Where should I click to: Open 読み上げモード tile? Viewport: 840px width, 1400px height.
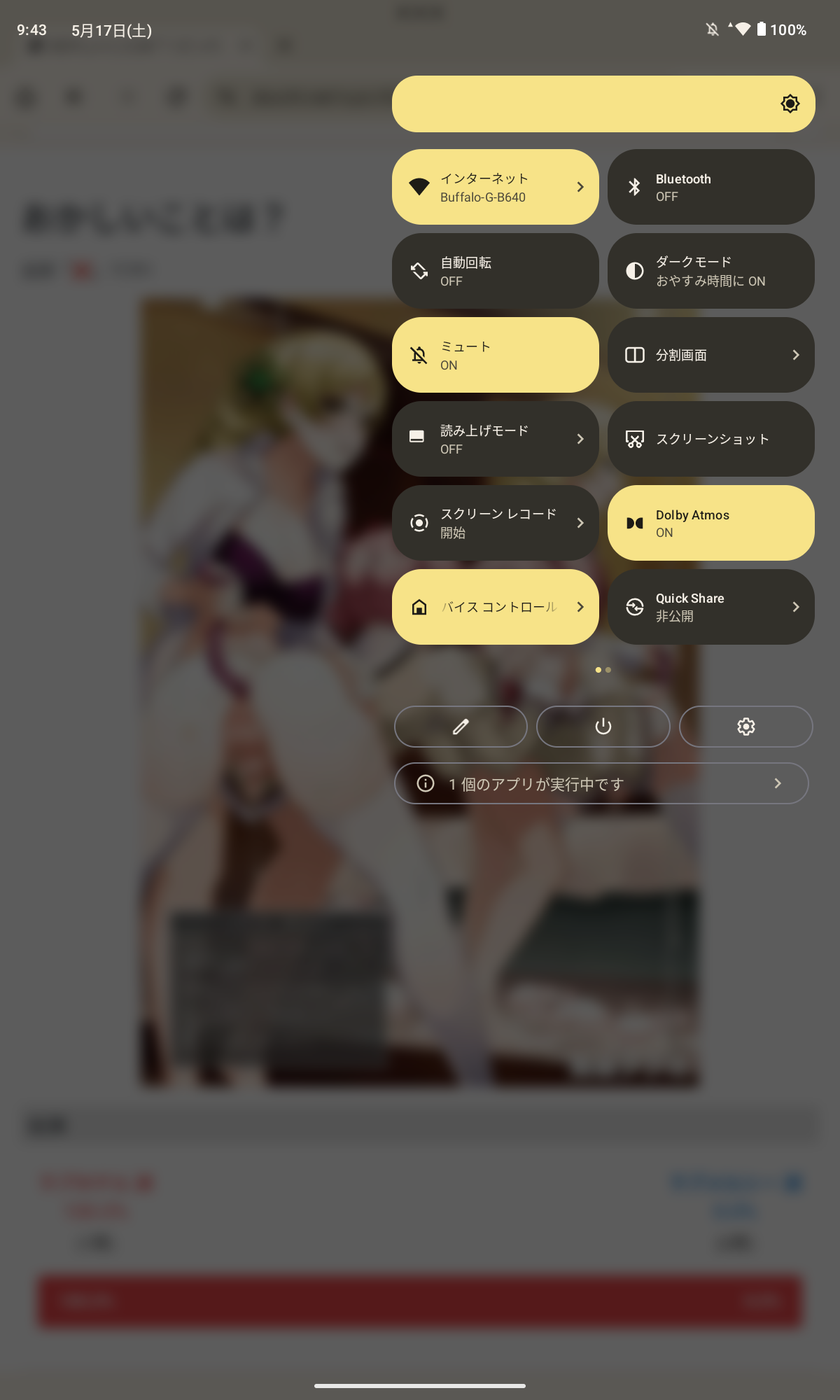(x=495, y=439)
